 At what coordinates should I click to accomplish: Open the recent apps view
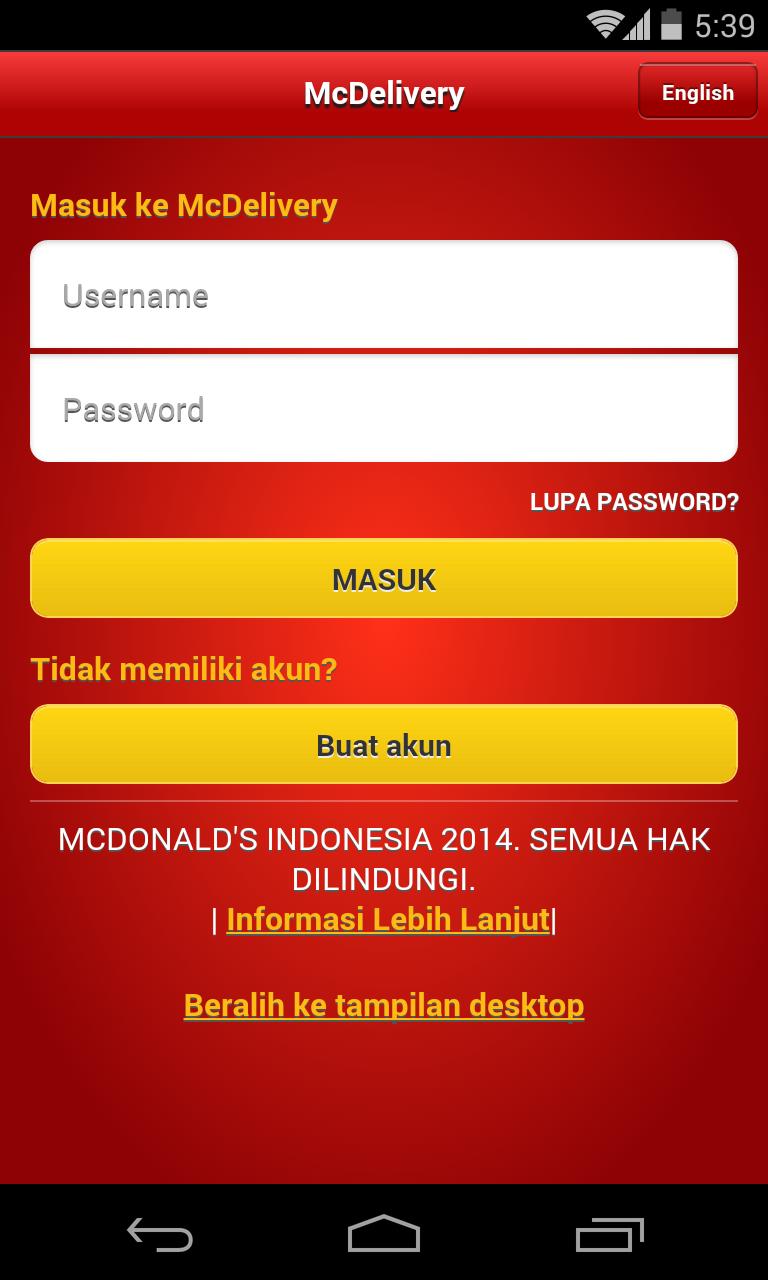610,1235
